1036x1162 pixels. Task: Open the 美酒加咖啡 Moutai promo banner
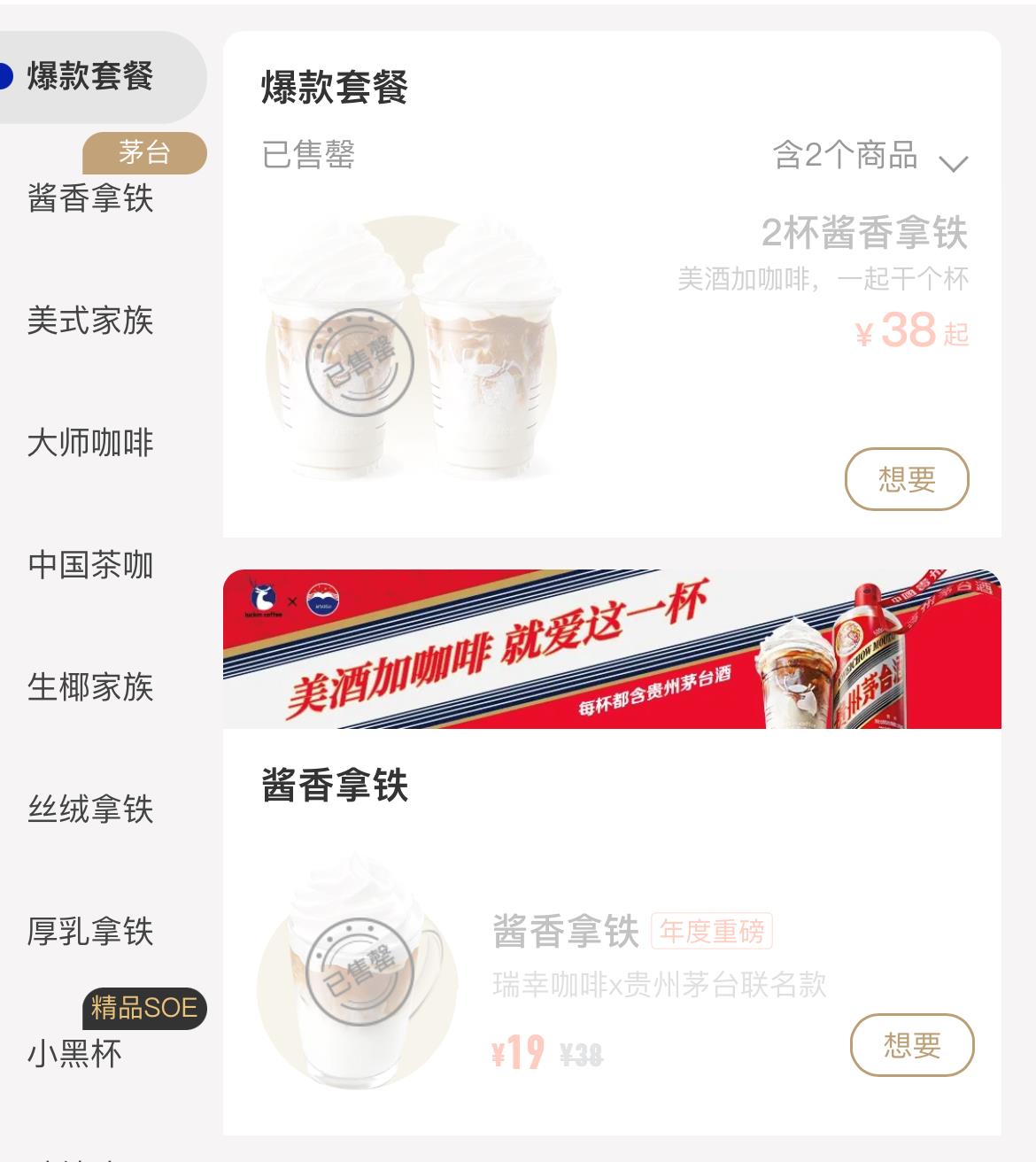click(612, 649)
